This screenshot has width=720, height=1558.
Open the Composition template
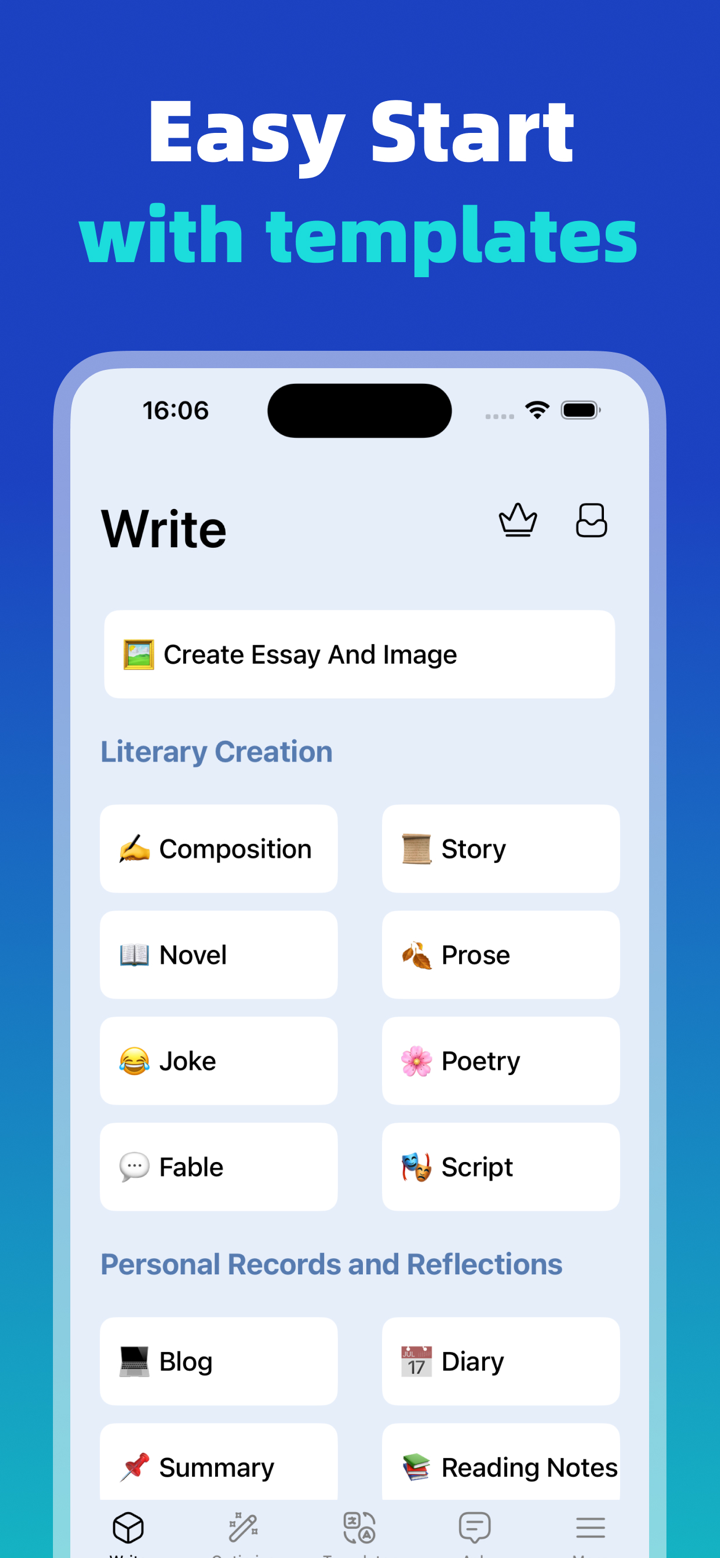(218, 848)
